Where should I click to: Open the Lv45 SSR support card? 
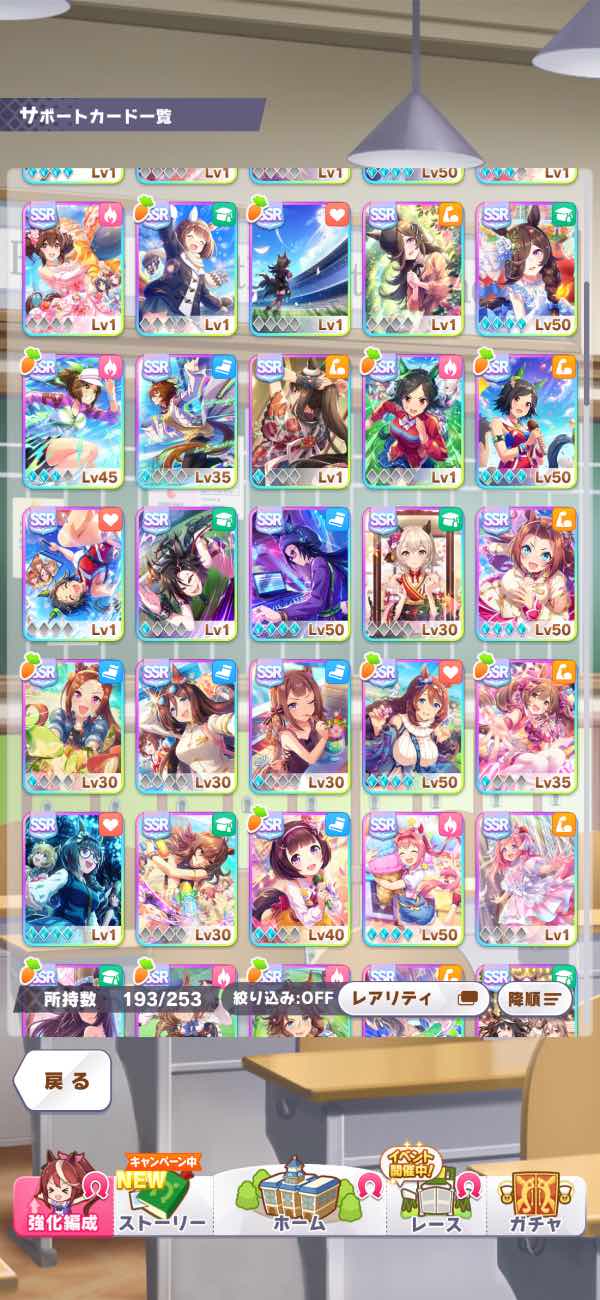click(73, 421)
